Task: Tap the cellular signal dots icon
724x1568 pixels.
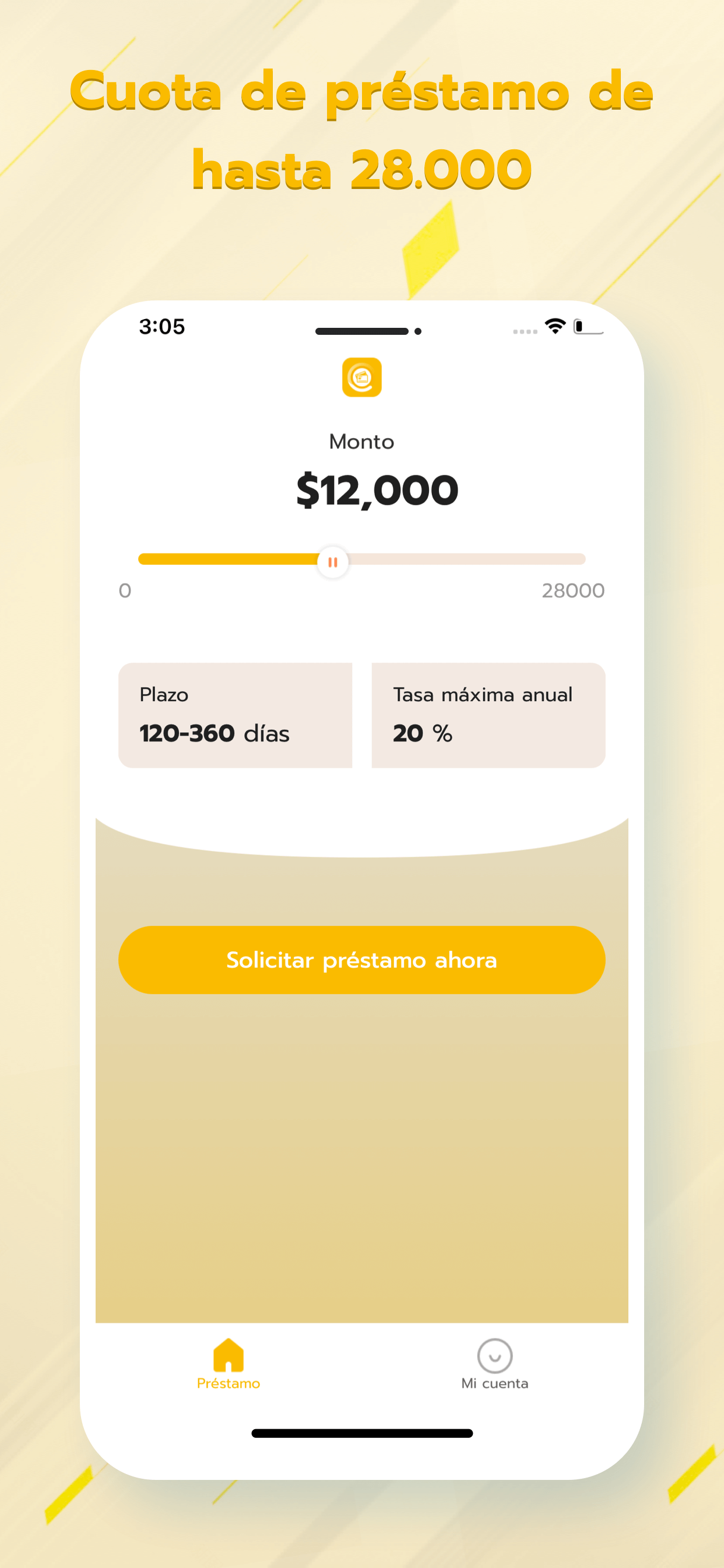Action: coord(525,330)
